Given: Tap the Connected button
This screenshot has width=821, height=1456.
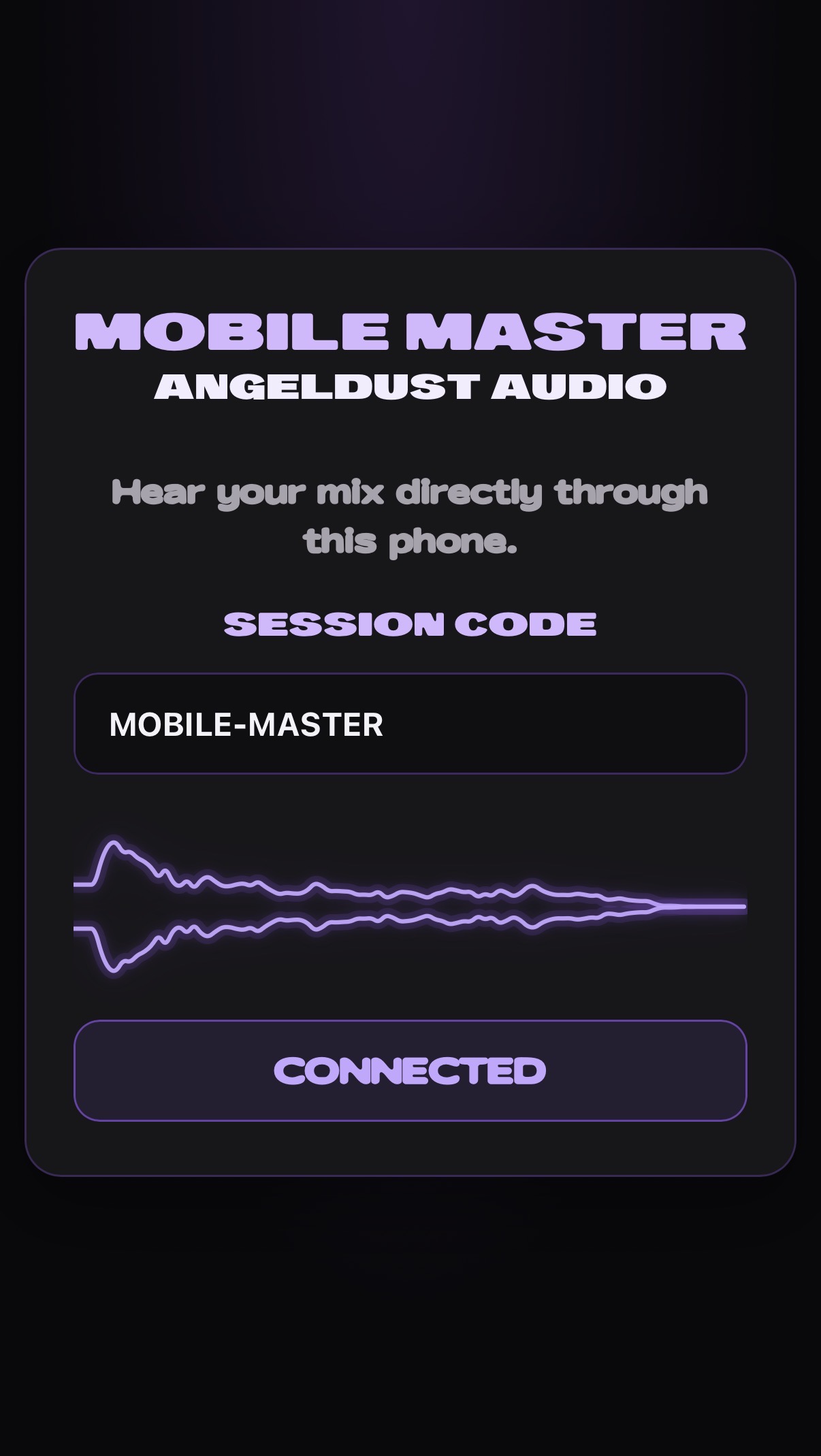Looking at the screenshot, I should [410, 1071].
